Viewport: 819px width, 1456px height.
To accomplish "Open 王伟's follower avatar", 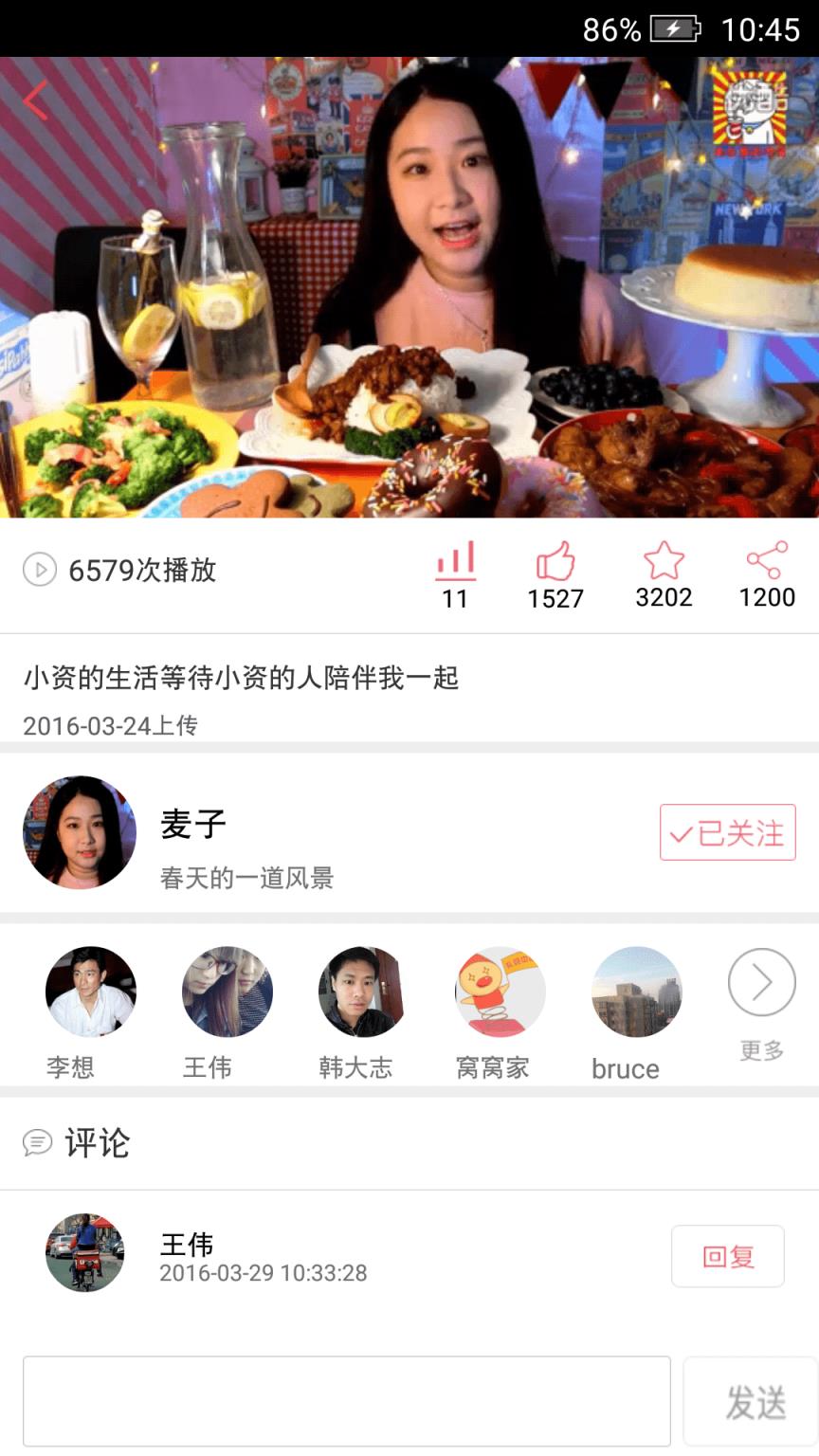I will (x=227, y=991).
